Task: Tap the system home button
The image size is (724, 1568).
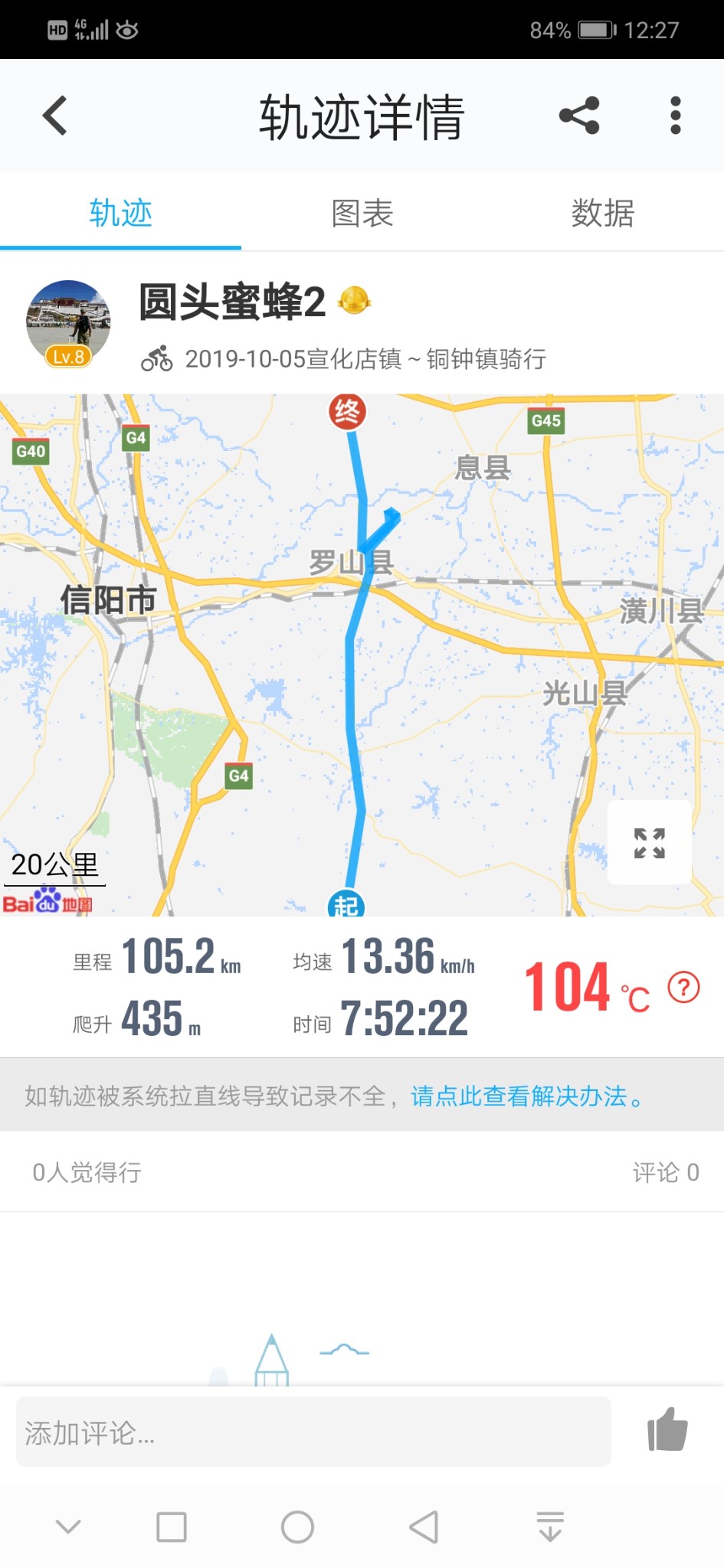Action: (297, 1527)
